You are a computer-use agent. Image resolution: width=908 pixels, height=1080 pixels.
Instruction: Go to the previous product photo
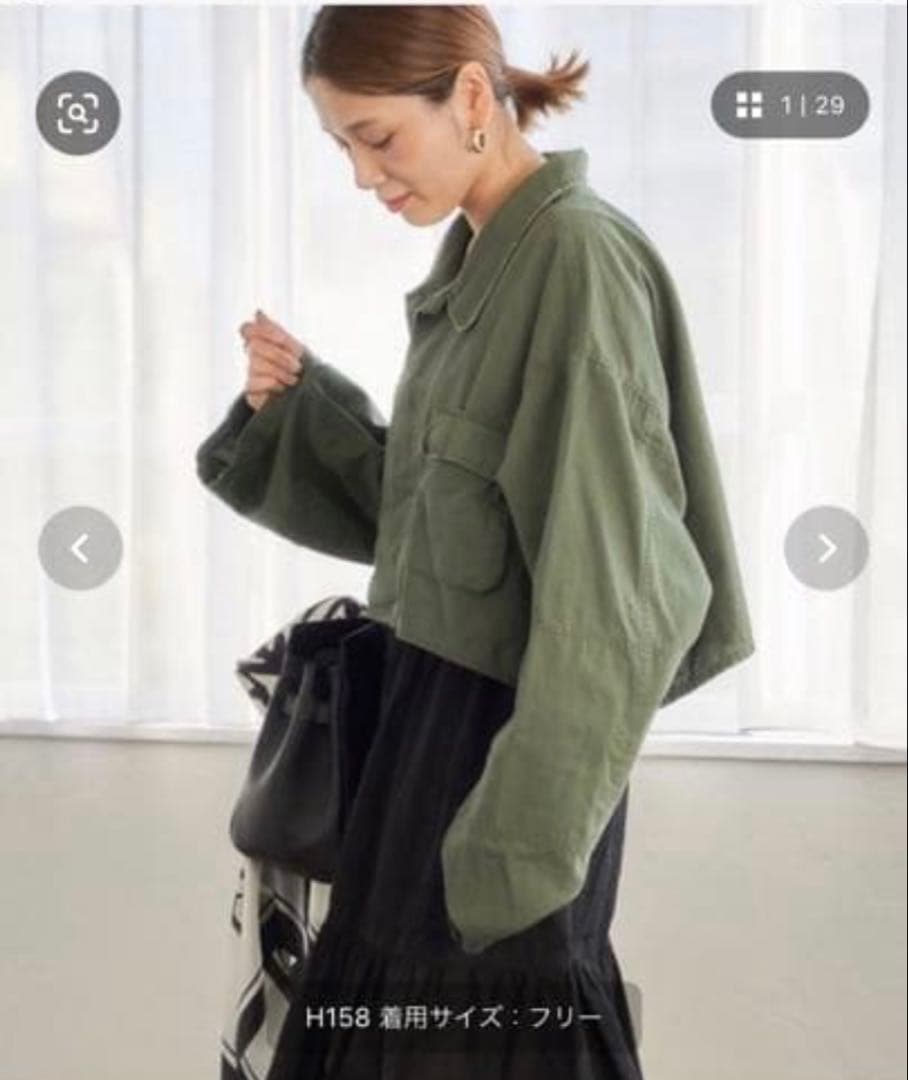coord(80,548)
